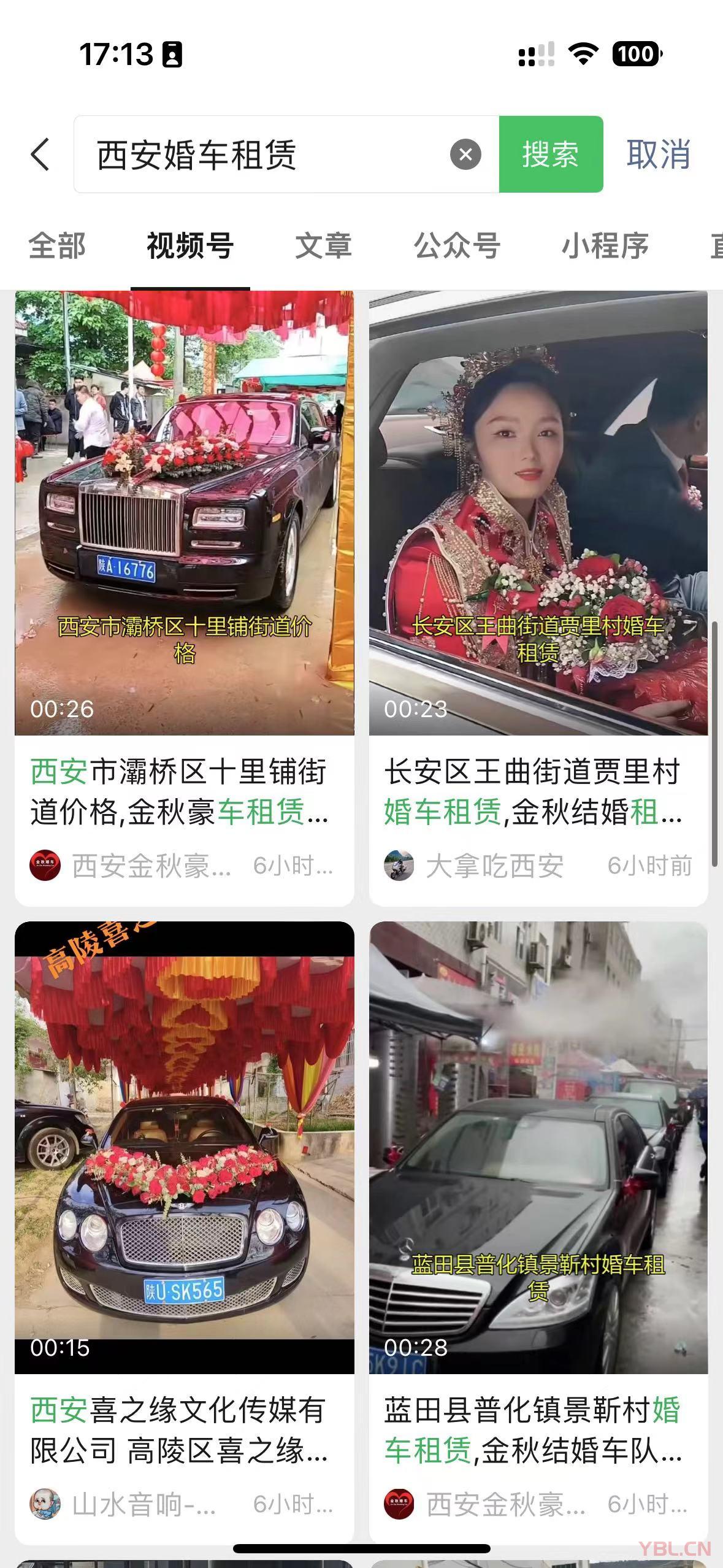Screen dimensions: 723x1568
Task: Switch to the 文章 tab
Action: click(323, 246)
